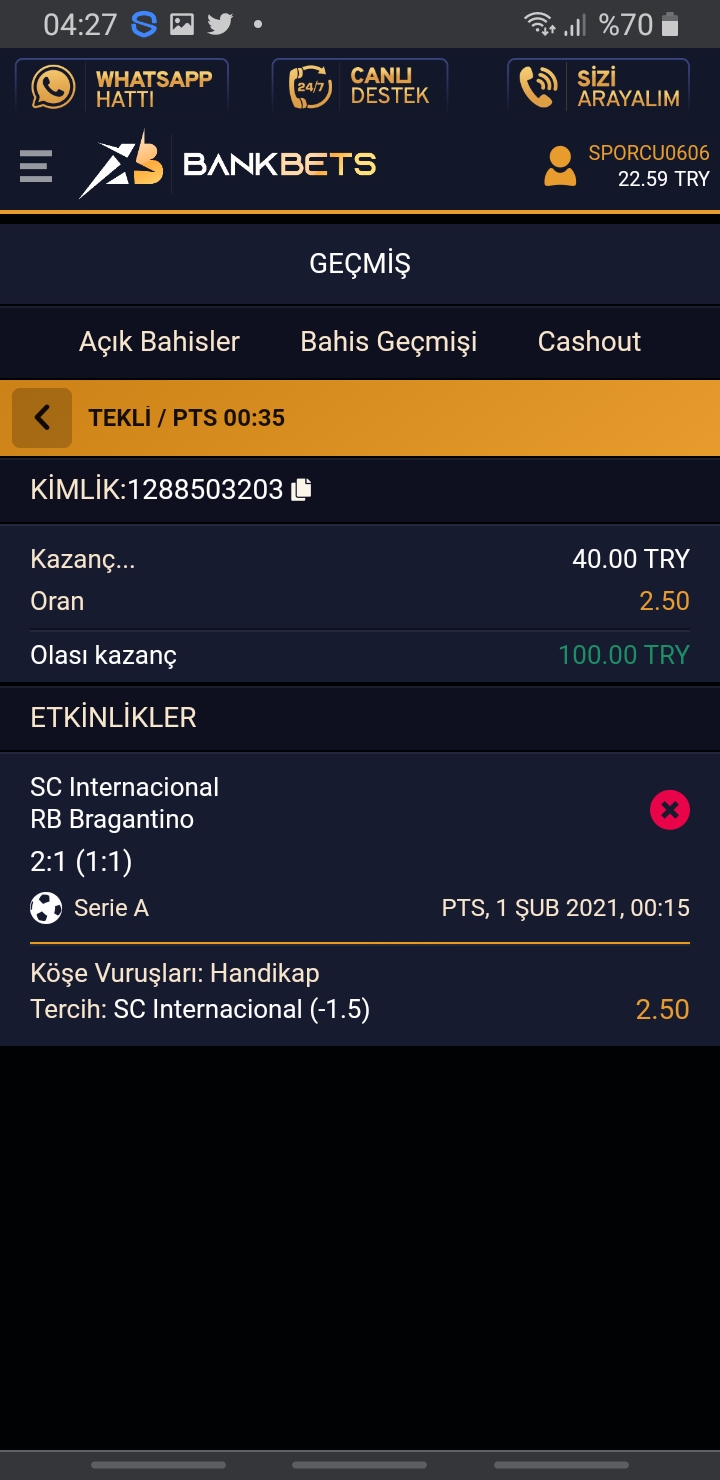Tap the Sizi Arayalım callback button

[x=598, y=86]
